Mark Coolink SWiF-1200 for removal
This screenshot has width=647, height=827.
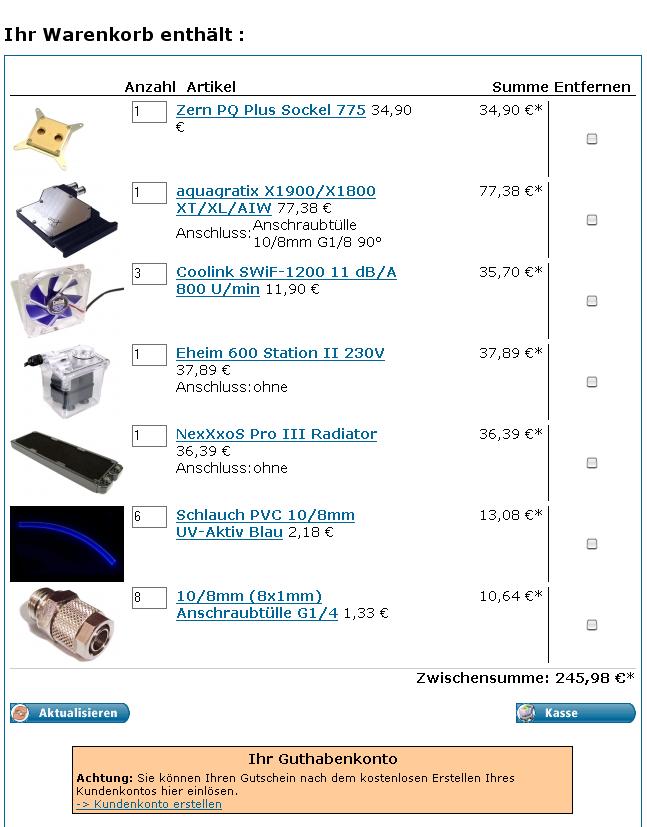tap(592, 301)
